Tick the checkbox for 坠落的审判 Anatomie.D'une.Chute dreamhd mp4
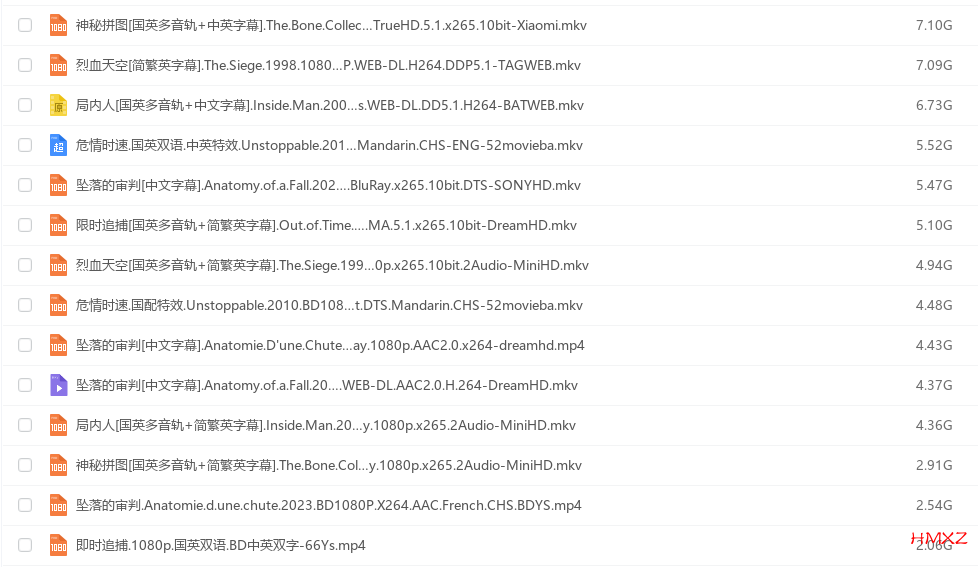The image size is (978, 567). [25, 345]
